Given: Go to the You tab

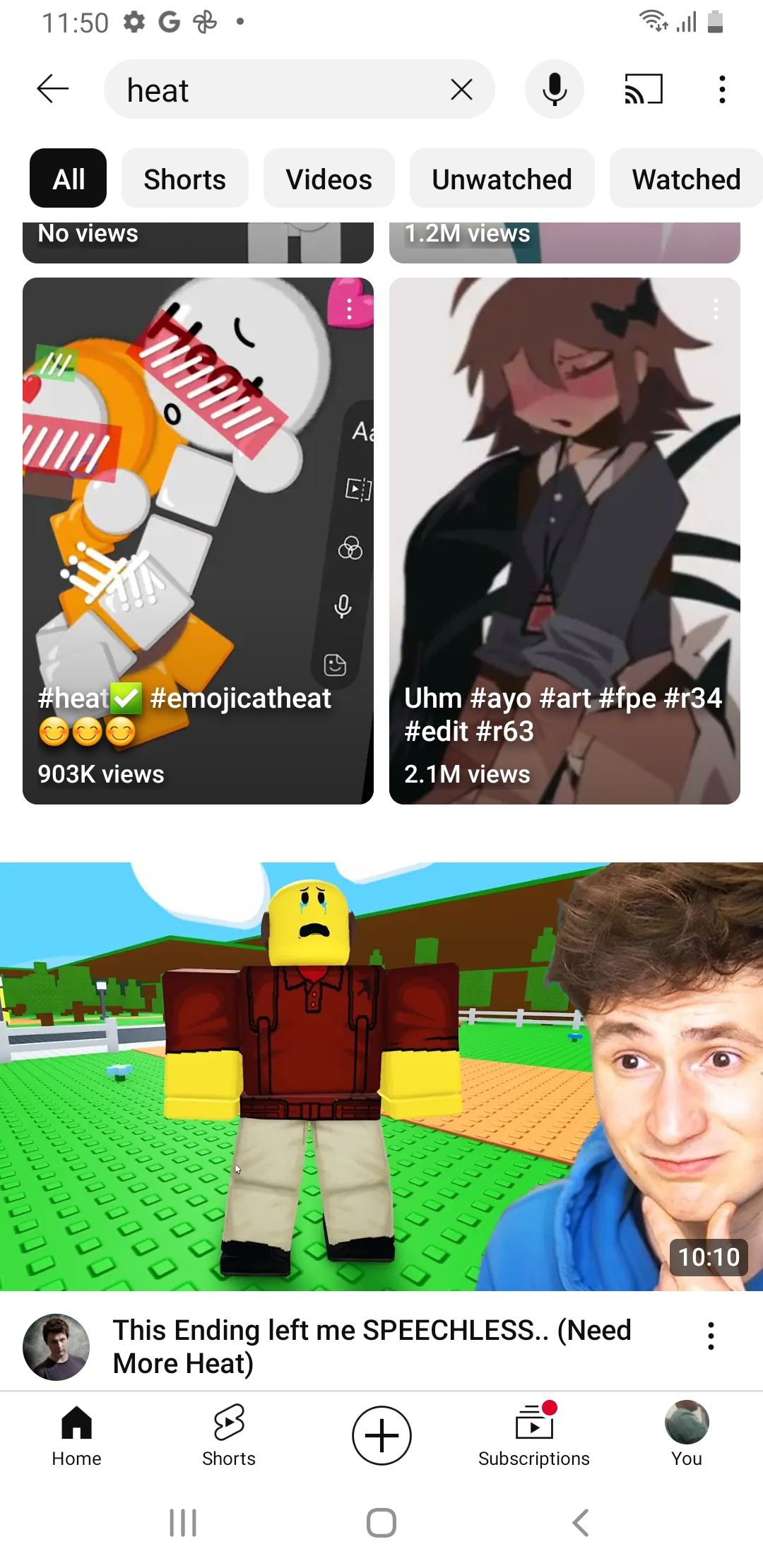Looking at the screenshot, I should pyautogui.click(x=686, y=1435).
